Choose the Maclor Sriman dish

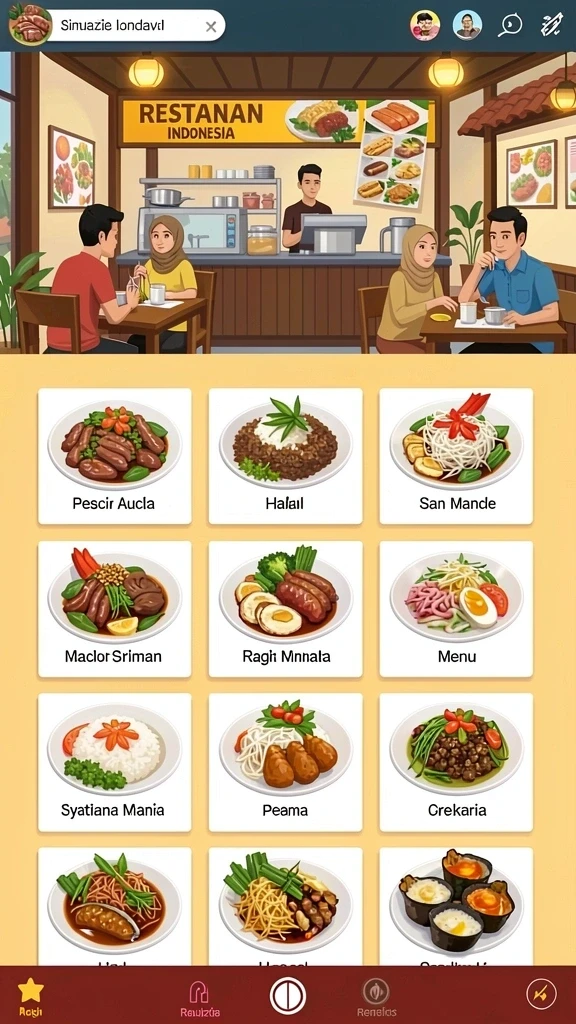115,609
